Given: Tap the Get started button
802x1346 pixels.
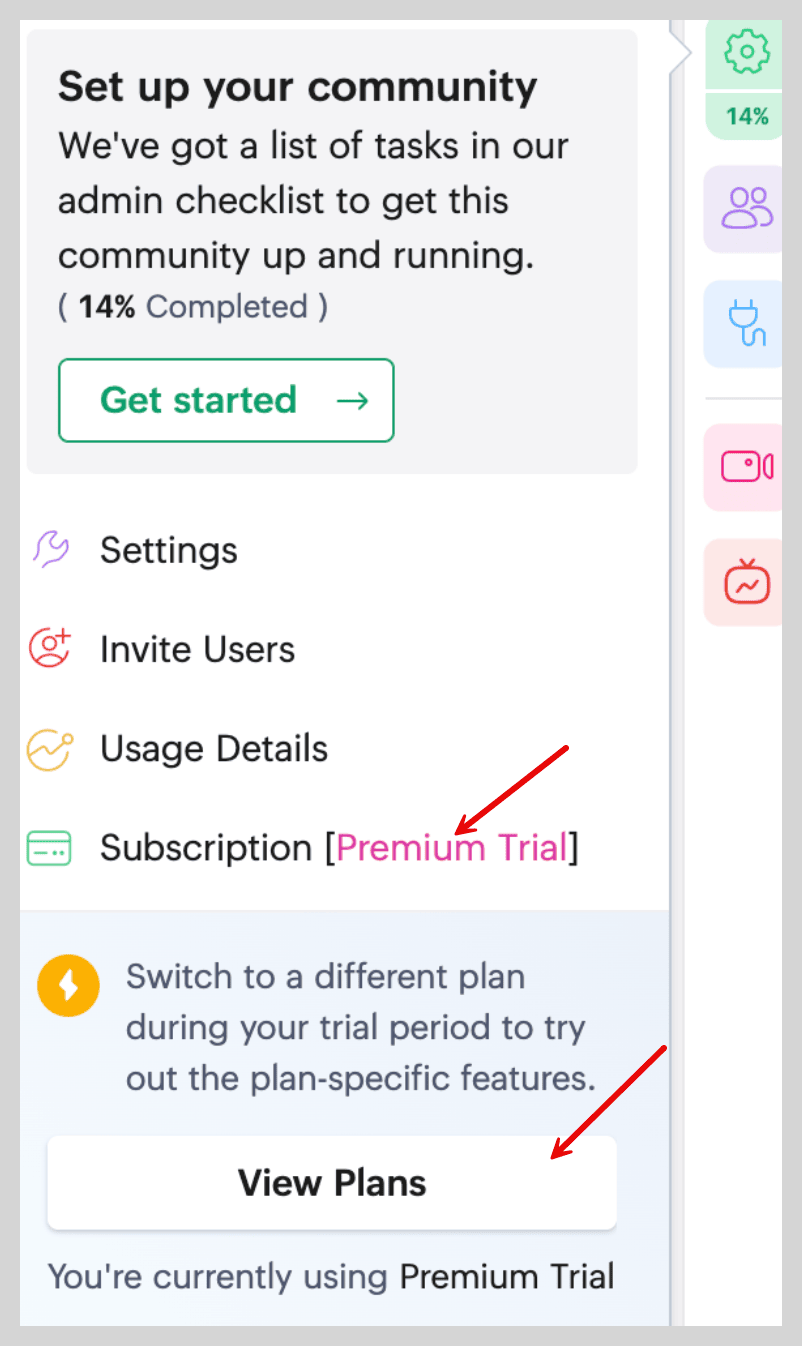Looking at the screenshot, I should pyautogui.click(x=226, y=400).
